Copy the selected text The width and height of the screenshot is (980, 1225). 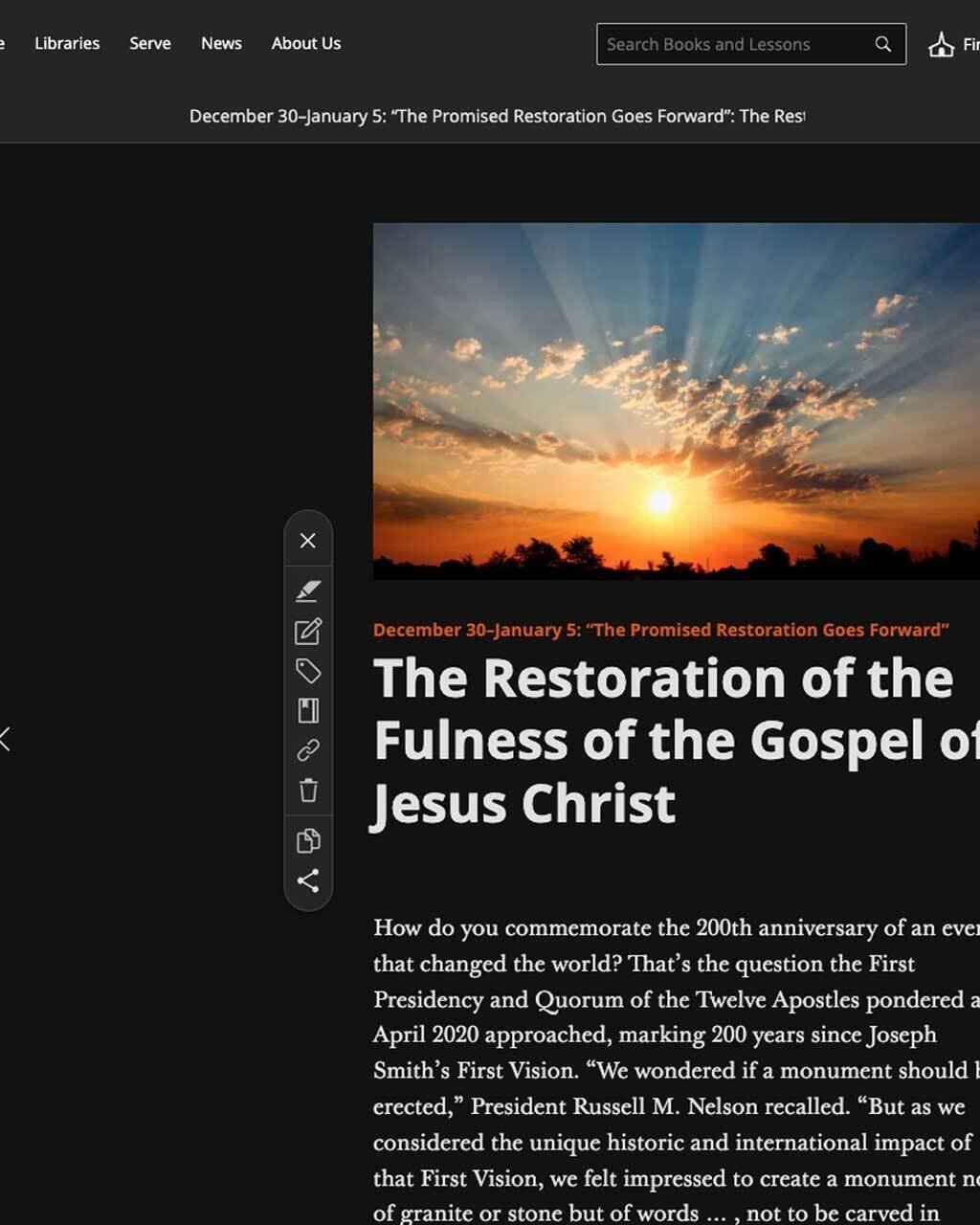(307, 840)
